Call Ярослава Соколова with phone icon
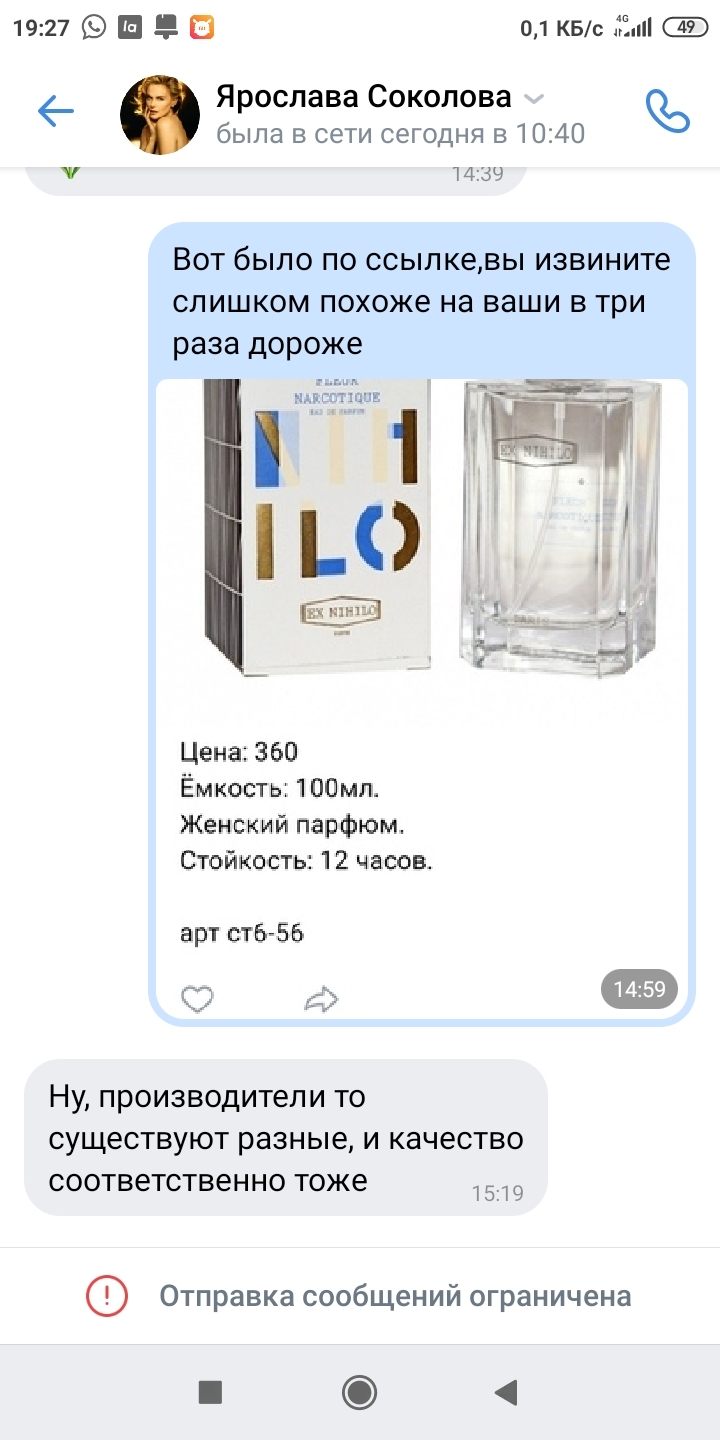The image size is (720, 1440). coord(668,111)
